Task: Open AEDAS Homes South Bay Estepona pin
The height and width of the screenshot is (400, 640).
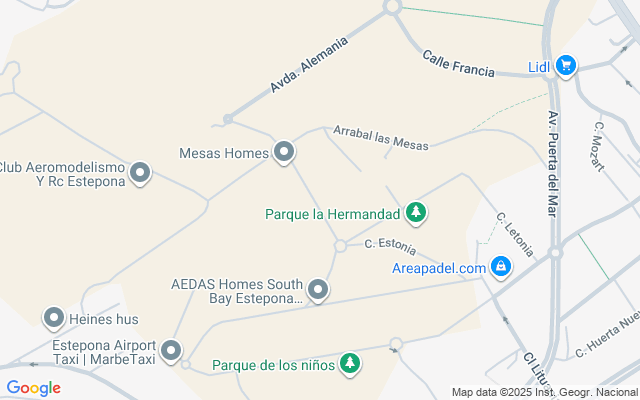Action: [x=319, y=290]
